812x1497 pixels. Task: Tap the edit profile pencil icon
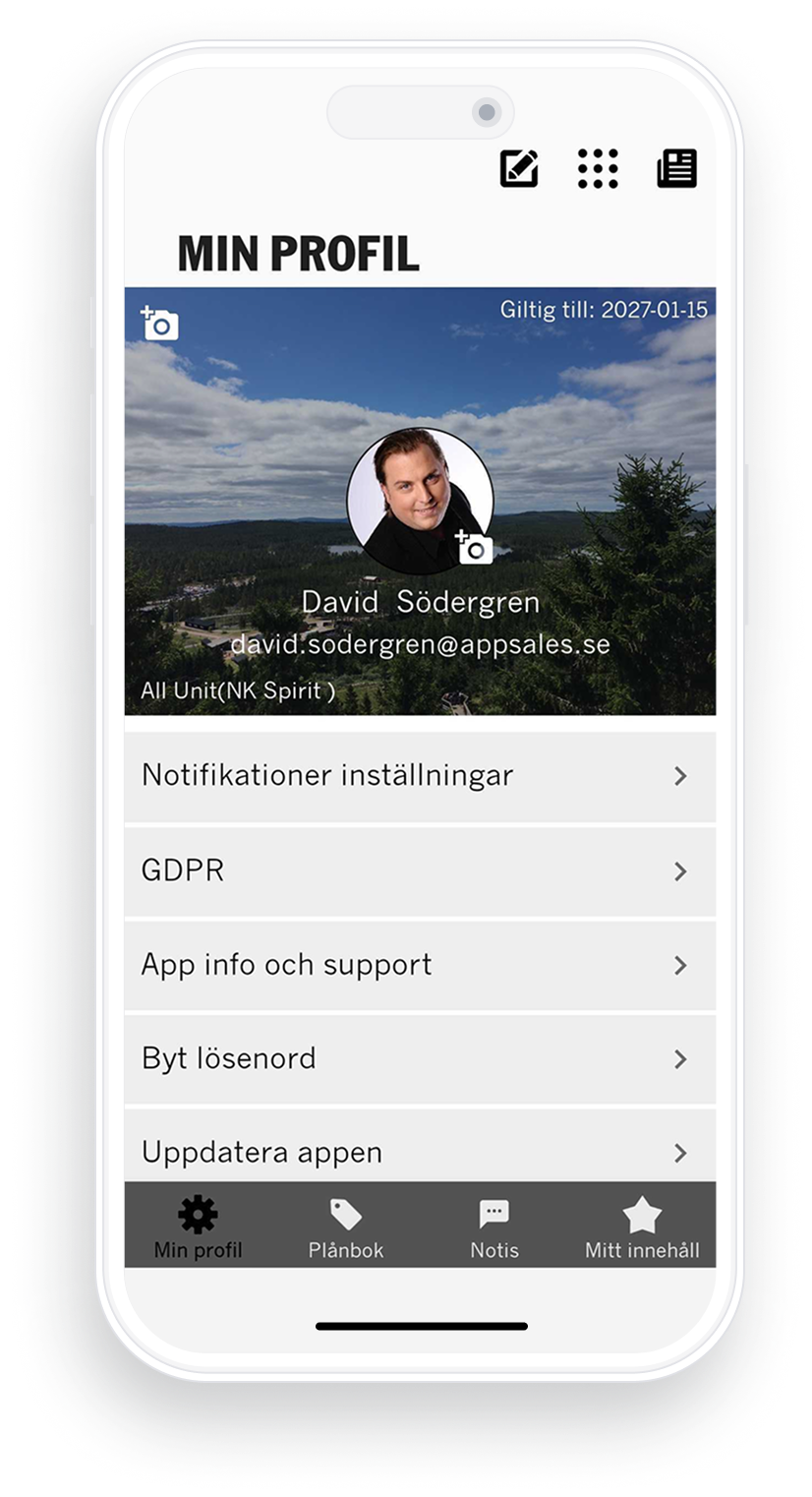point(519,168)
